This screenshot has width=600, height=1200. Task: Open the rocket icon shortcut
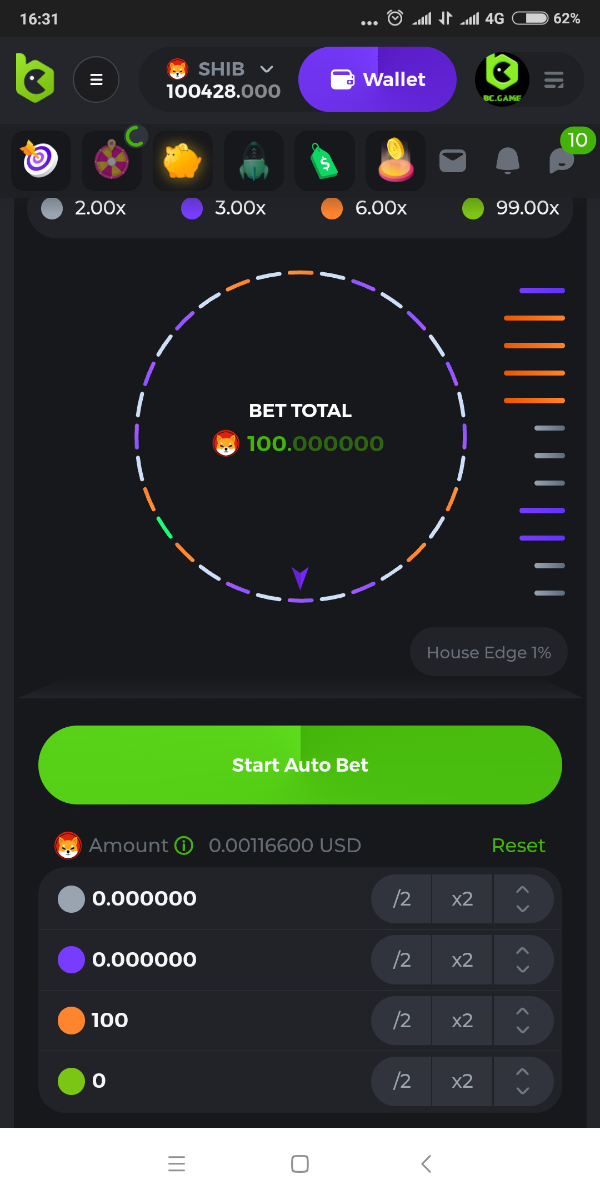(x=253, y=160)
